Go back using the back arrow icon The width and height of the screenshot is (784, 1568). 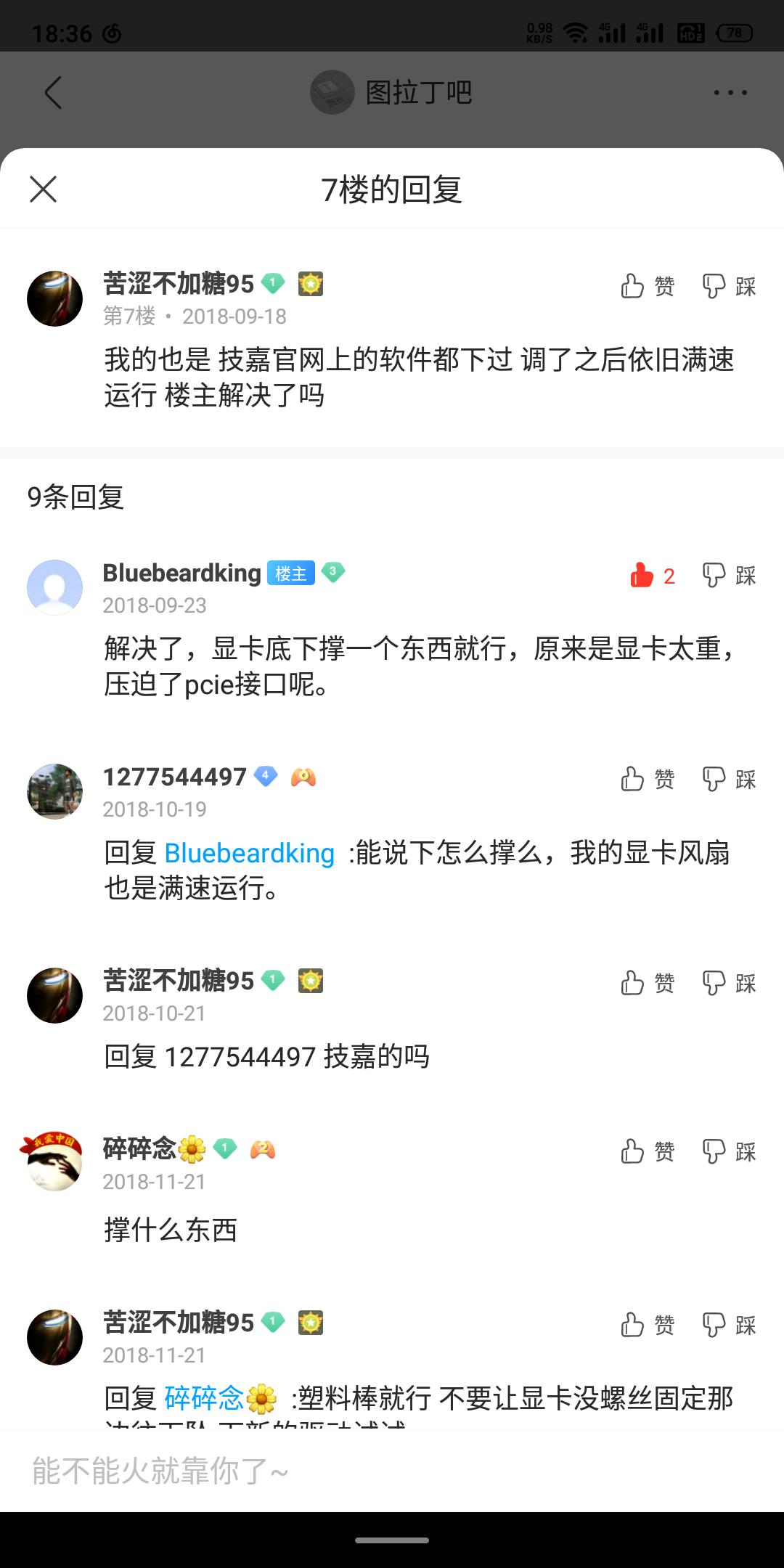tap(51, 93)
